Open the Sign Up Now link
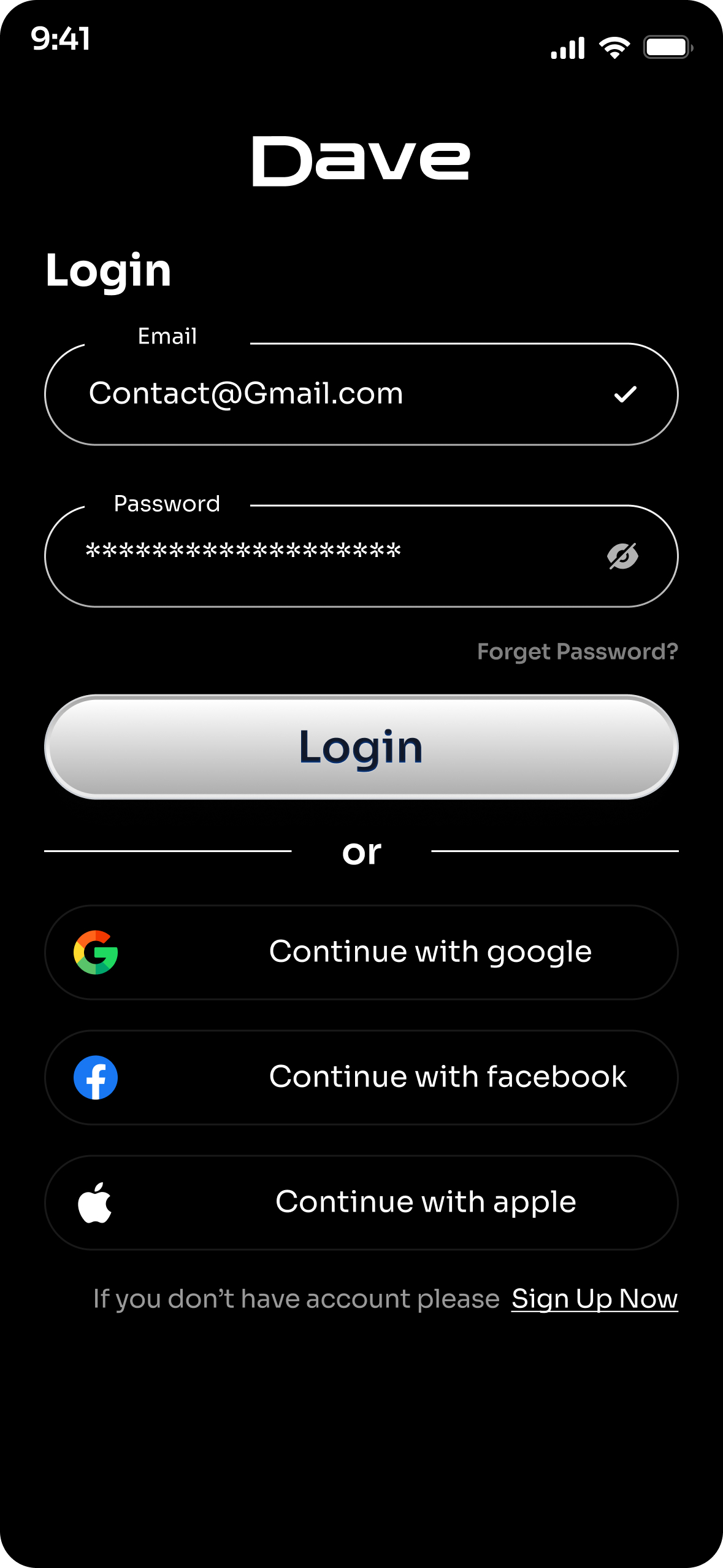This screenshot has height=1568, width=723. (594, 1299)
